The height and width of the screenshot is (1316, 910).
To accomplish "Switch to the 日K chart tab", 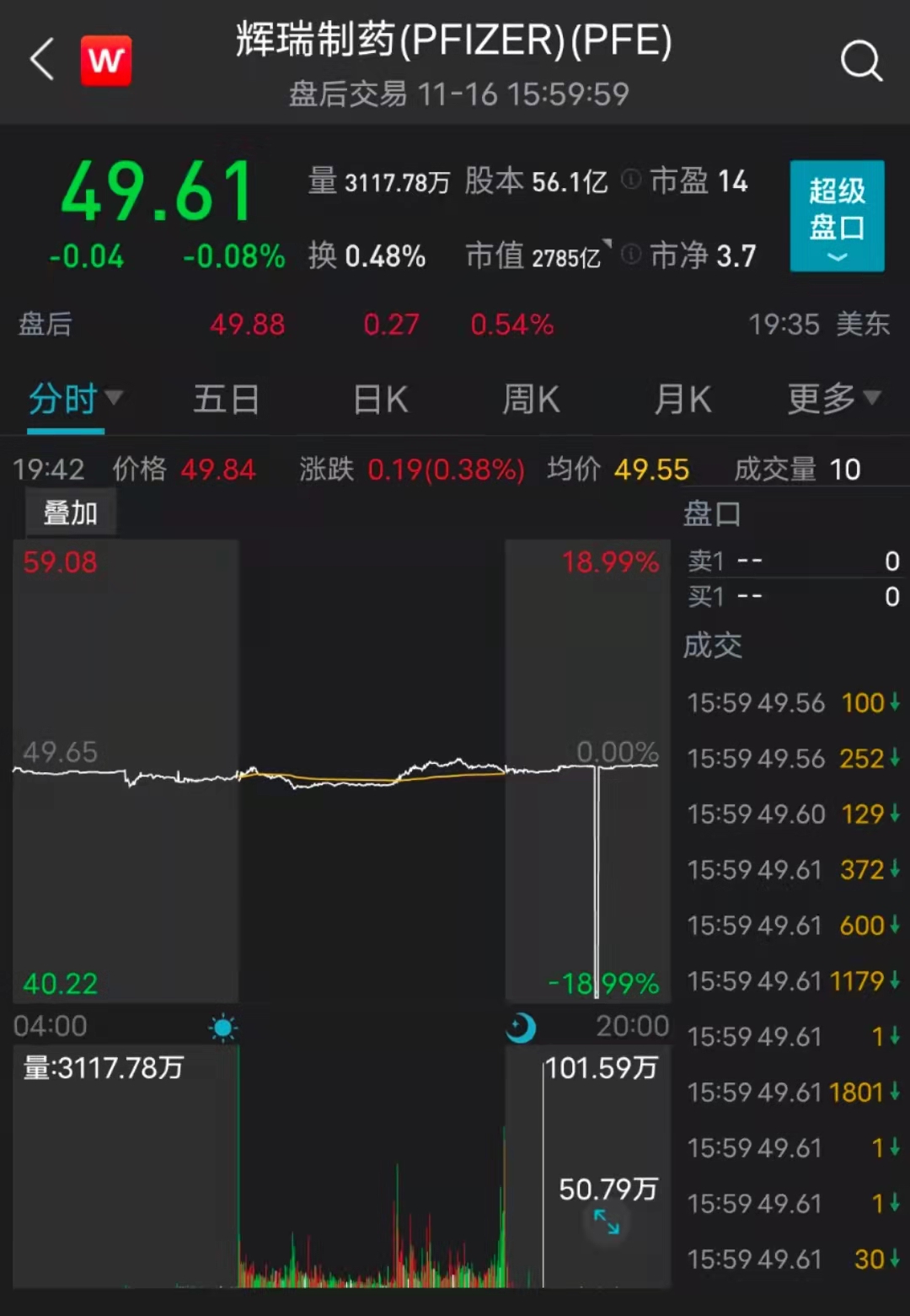I will [381, 399].
